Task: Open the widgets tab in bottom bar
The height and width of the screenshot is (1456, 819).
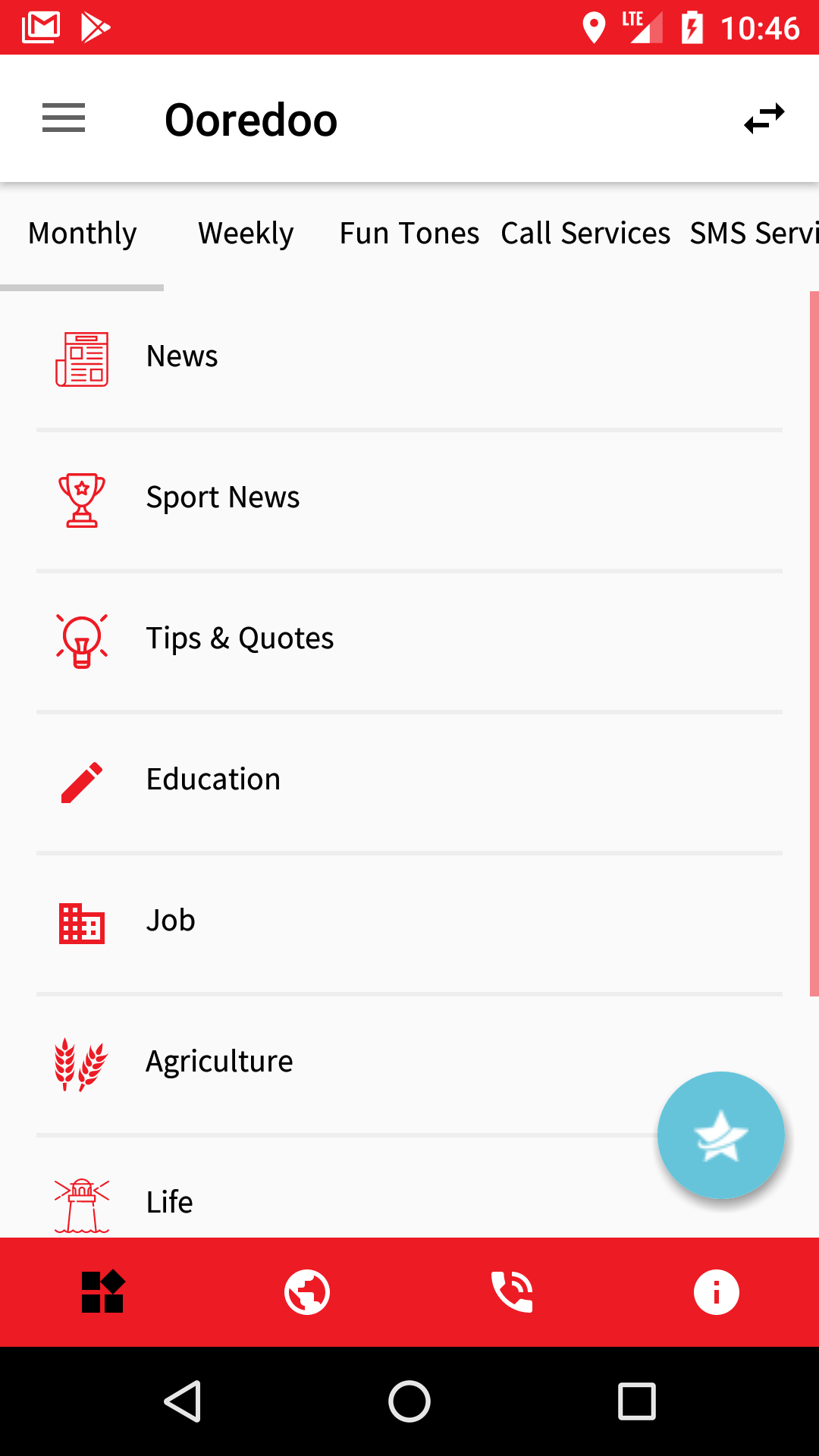Action: pyautogui.click(x=102, y=1291)
